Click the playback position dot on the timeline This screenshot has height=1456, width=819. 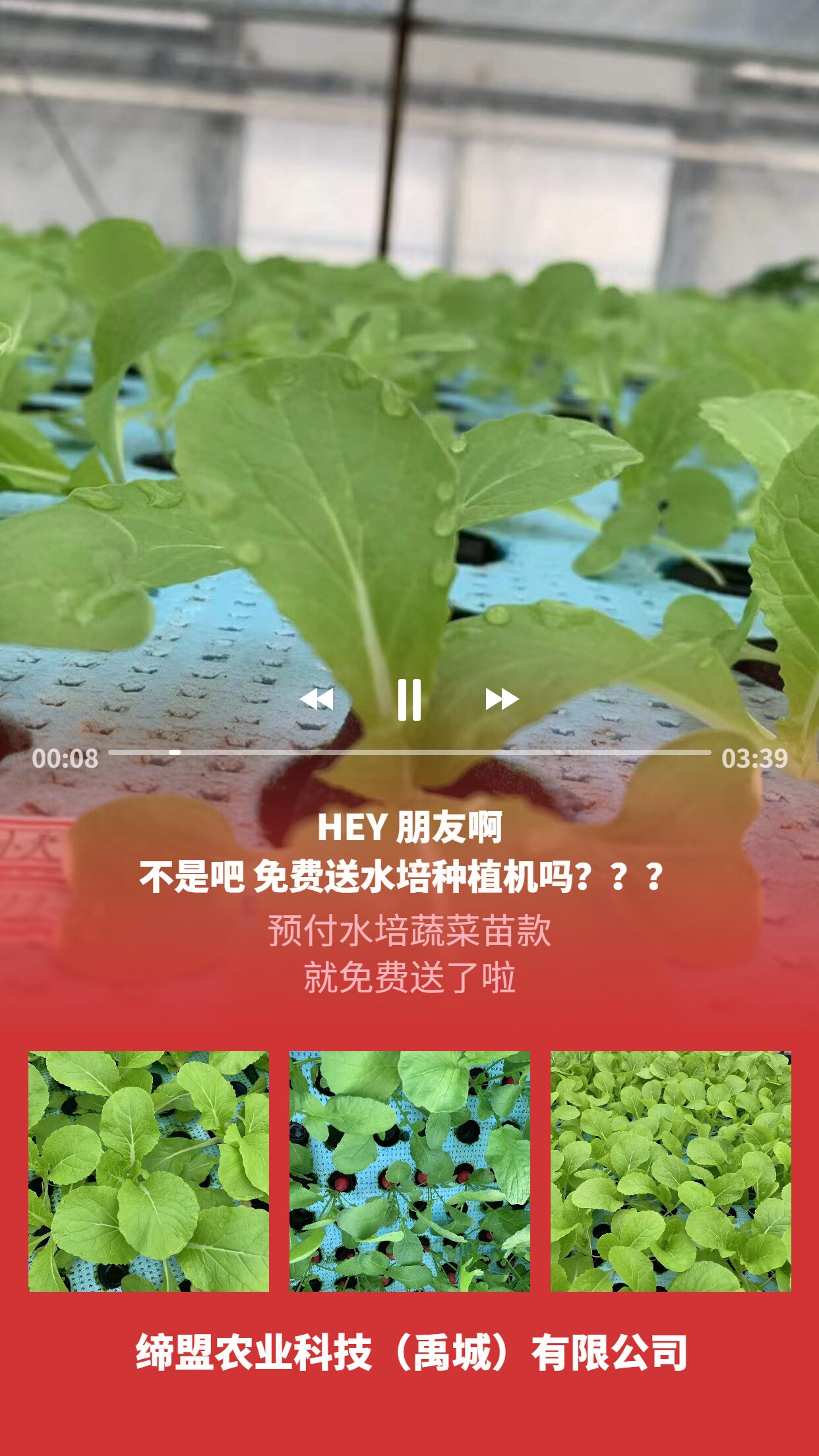pos(175,752)
